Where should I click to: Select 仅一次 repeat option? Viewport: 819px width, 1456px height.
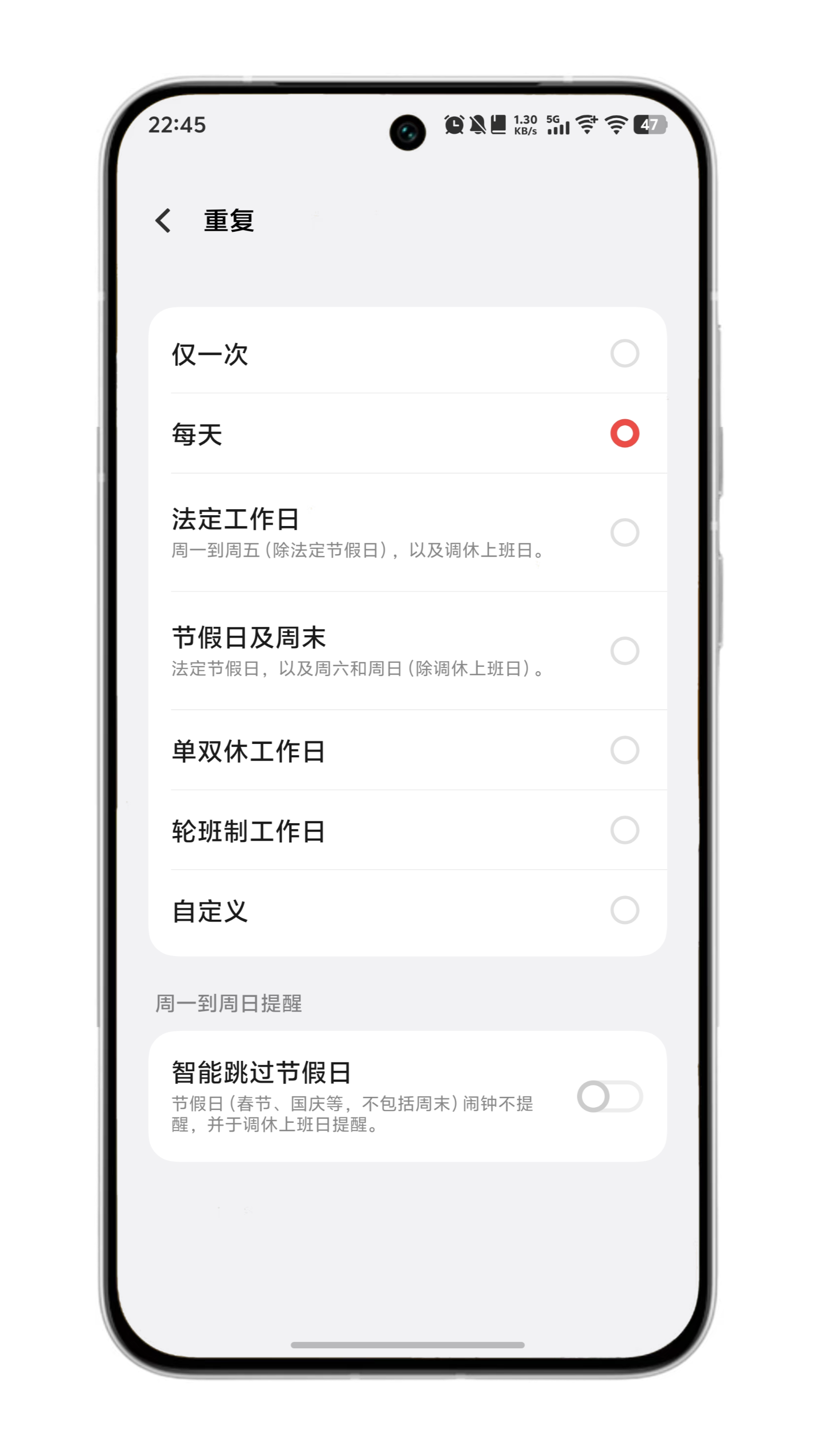(624, 353)
